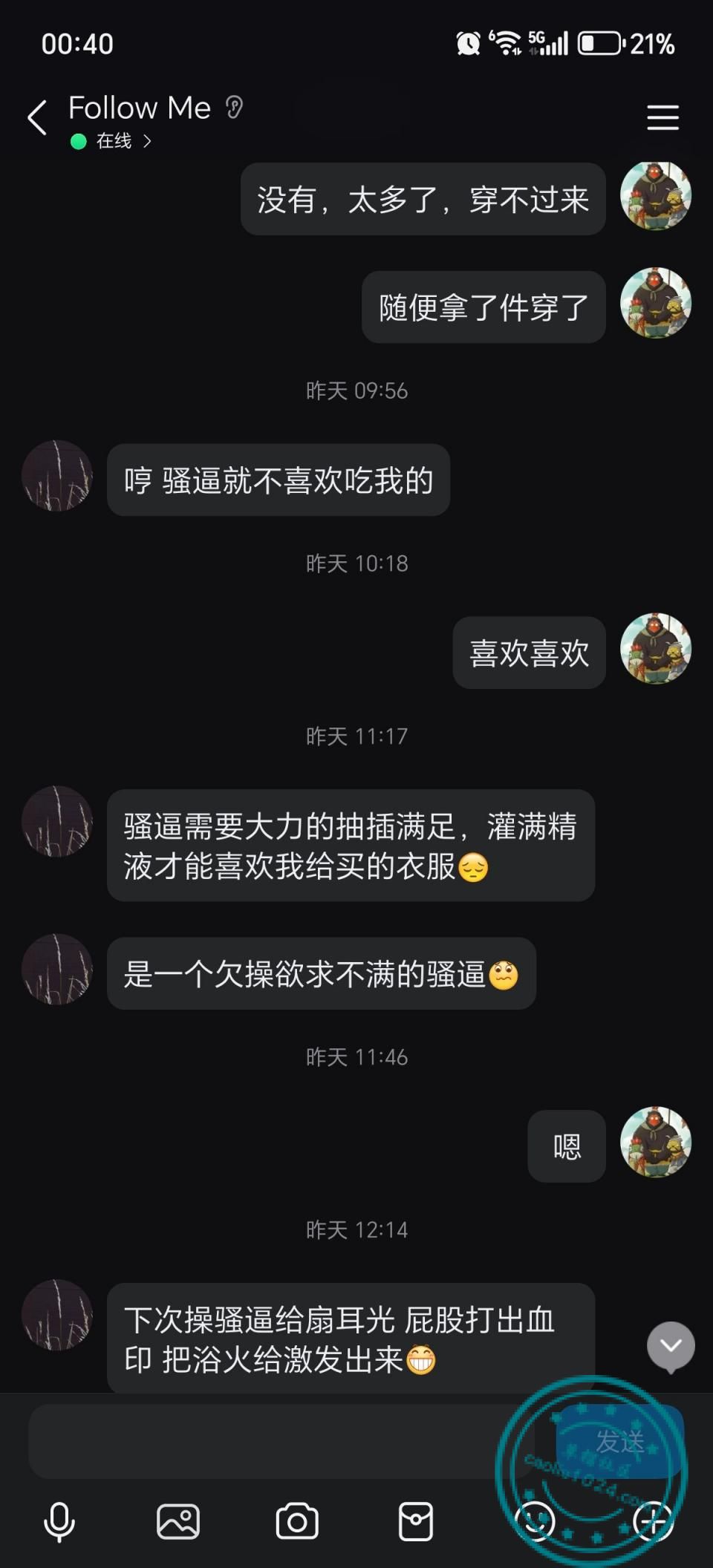Image resolution: width=713 pixels, height=1568 pixels.
Task: Open the sender avatar beside 嗯 message
Action: 656,1143
